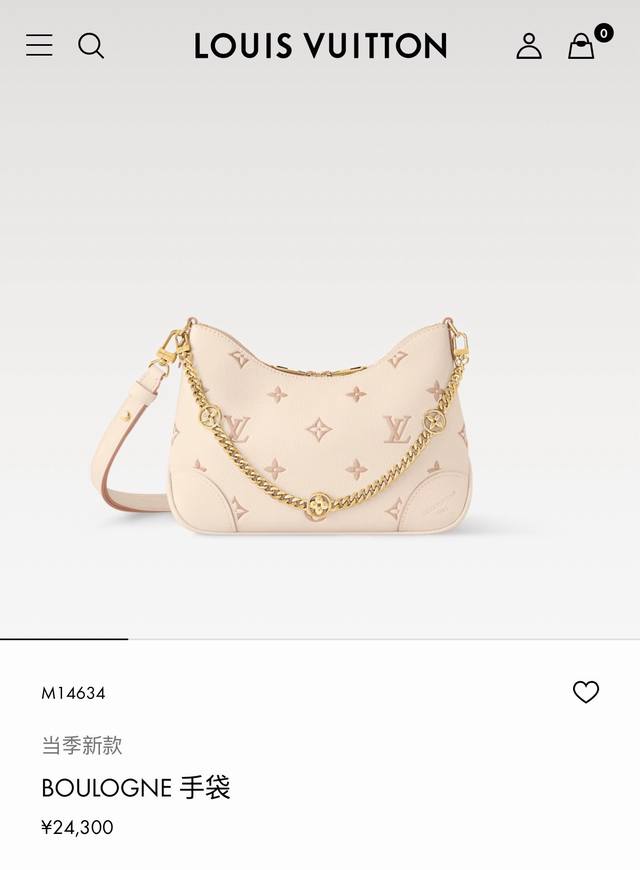Open the shopping bag

(581, 46)
